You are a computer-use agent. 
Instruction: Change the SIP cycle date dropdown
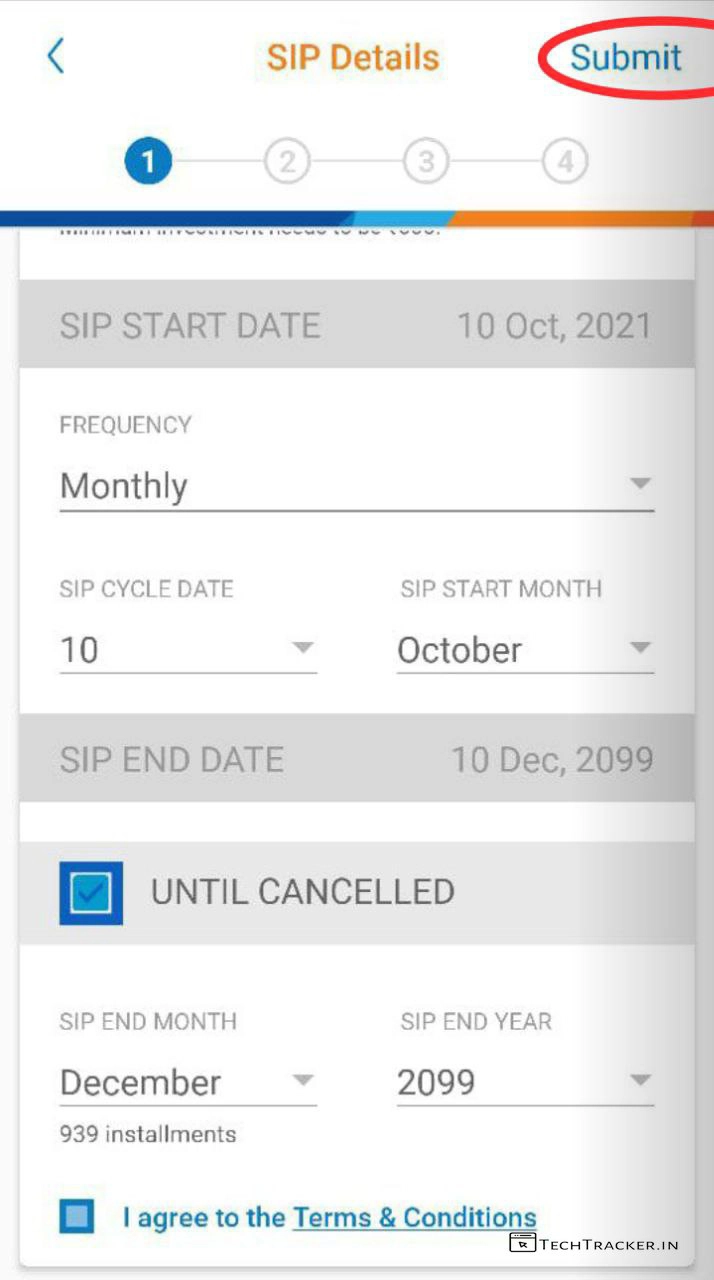[x=188, y=651]
